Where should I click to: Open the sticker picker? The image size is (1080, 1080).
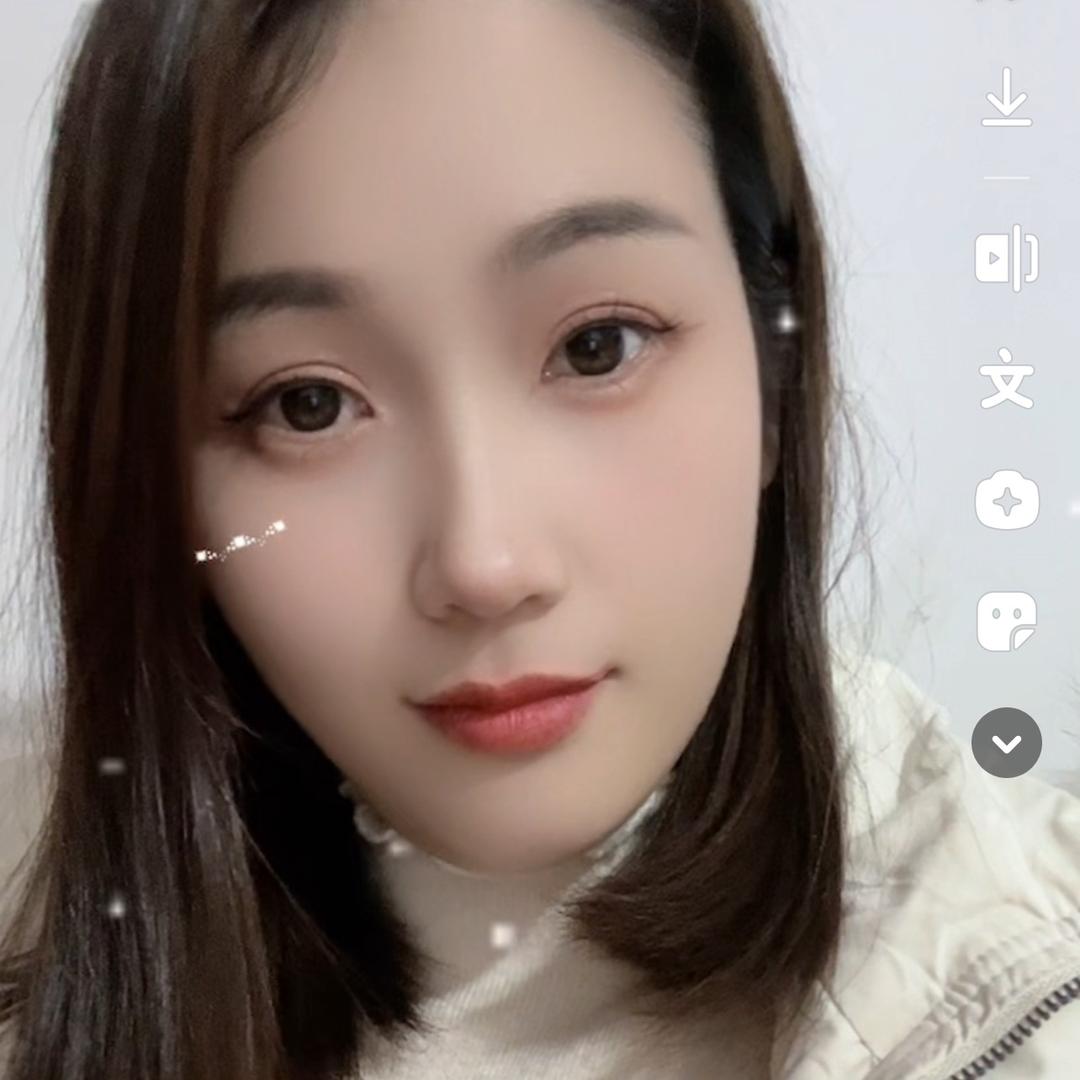(x=1006, y=621)
